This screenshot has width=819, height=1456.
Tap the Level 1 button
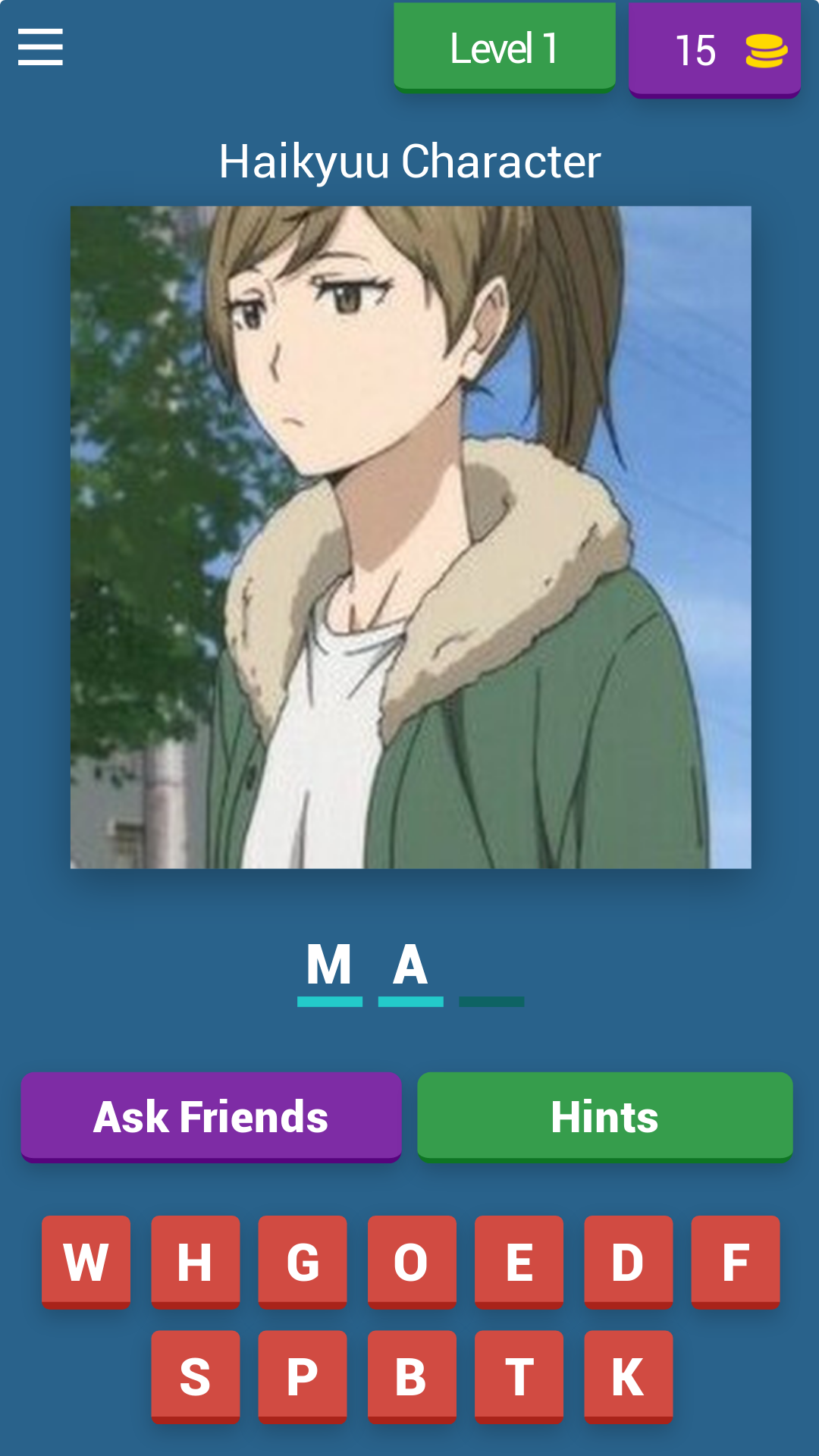(x=504, y=48)
